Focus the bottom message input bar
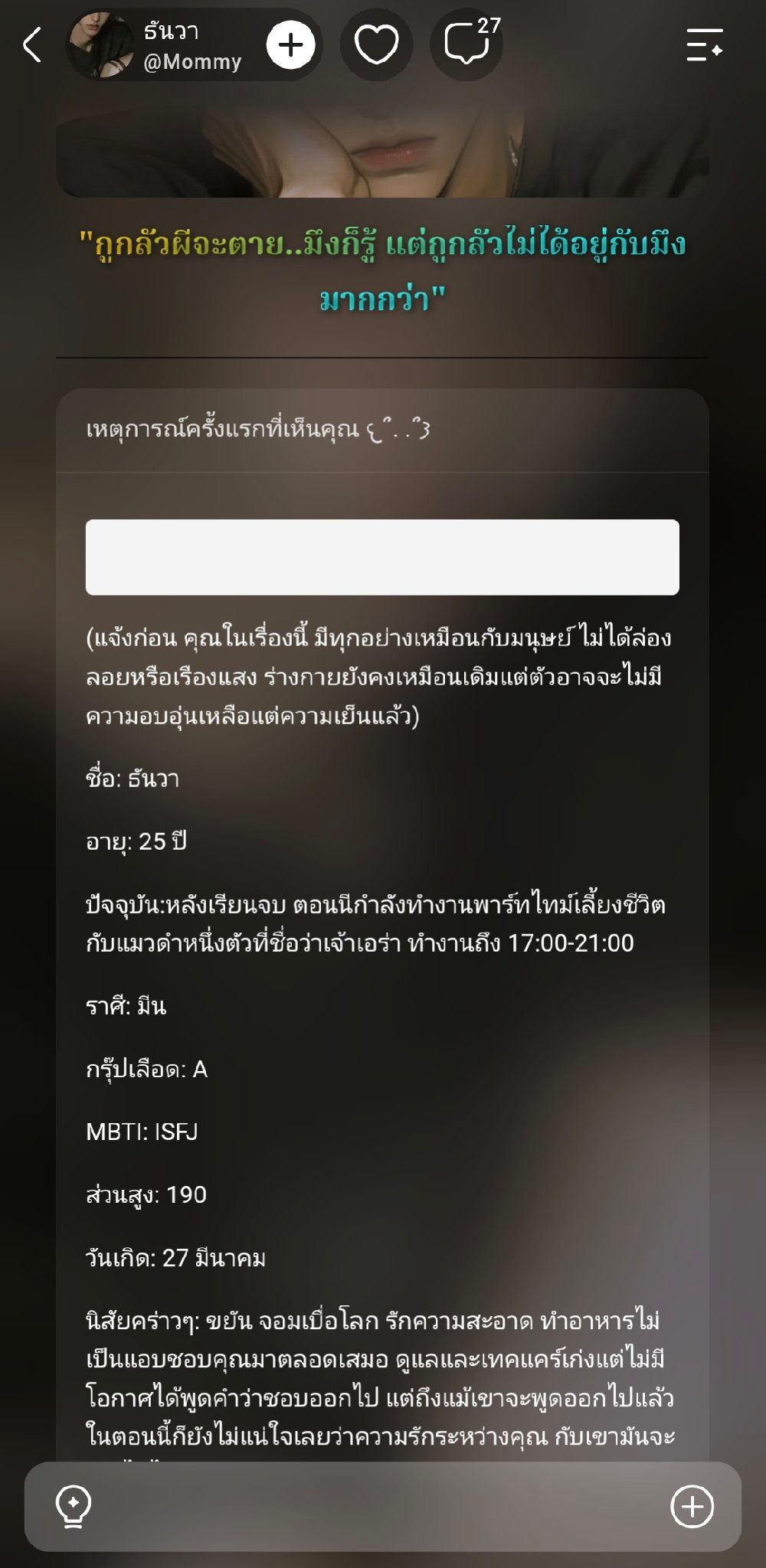Image resolution: width=766 pixels, height=1568 pixels. pos(383,1507)
